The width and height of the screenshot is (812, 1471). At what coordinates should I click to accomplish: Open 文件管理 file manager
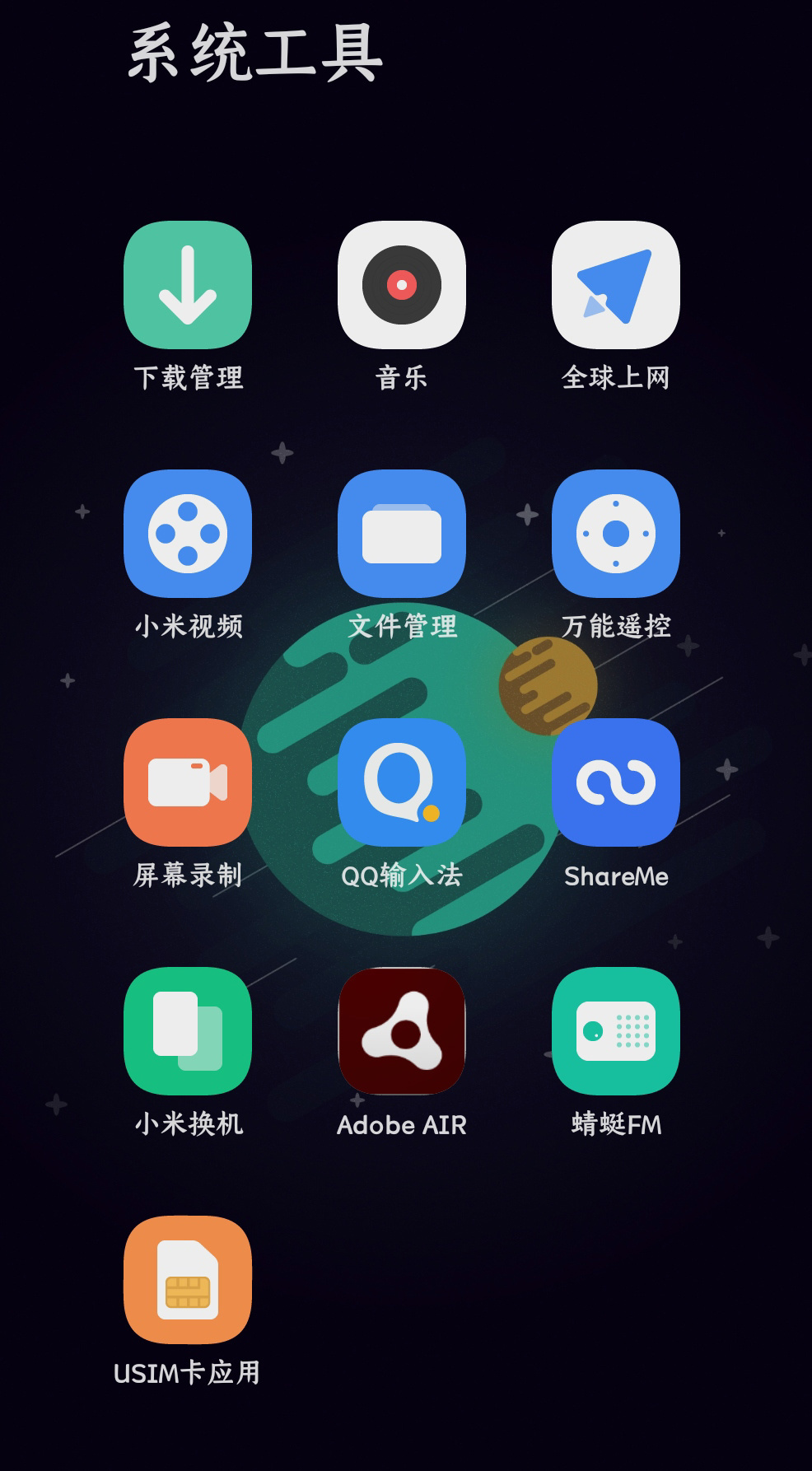tap(402, 534)
